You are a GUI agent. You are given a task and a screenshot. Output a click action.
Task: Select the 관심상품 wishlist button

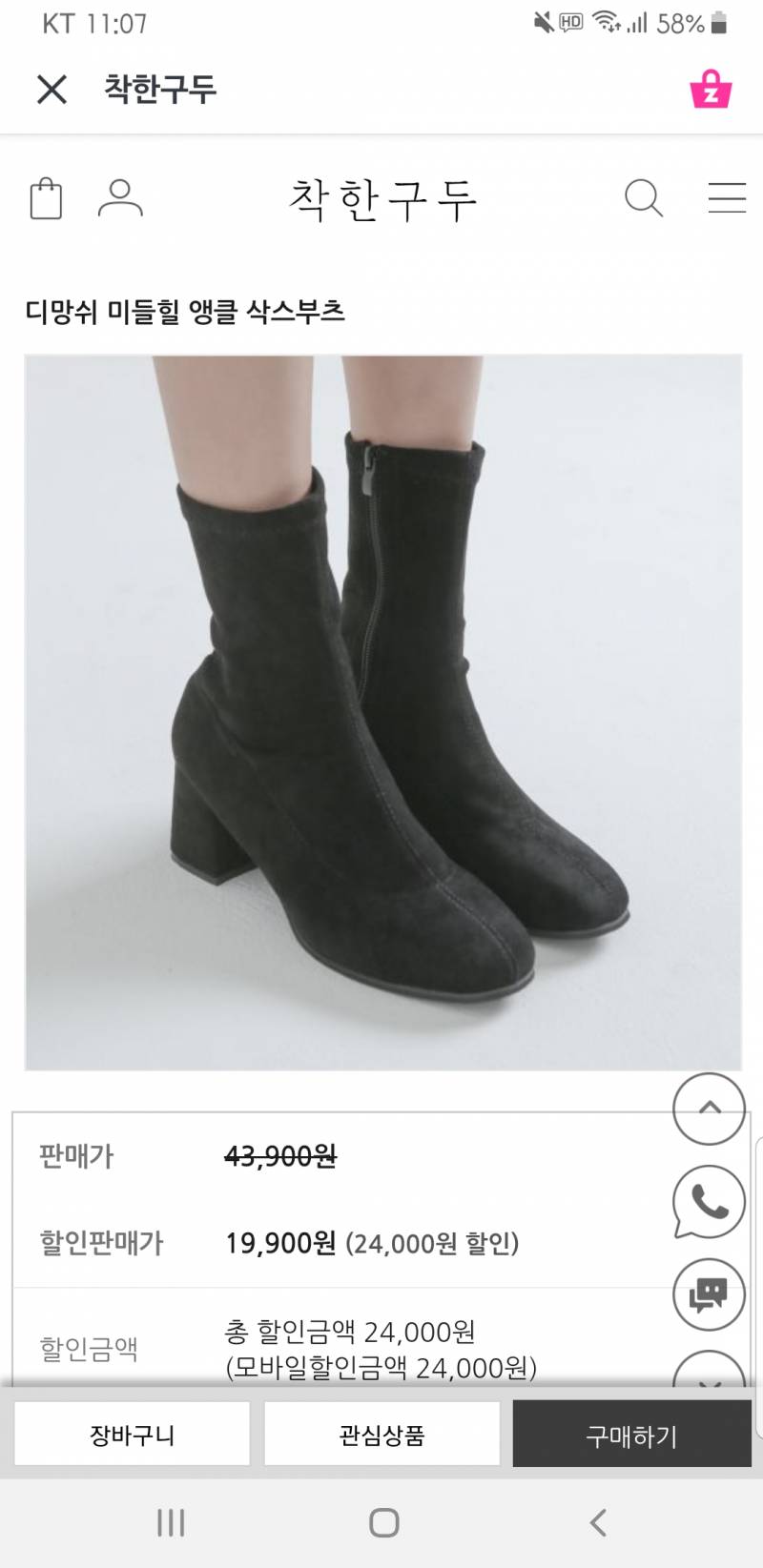click(381, 1434)
